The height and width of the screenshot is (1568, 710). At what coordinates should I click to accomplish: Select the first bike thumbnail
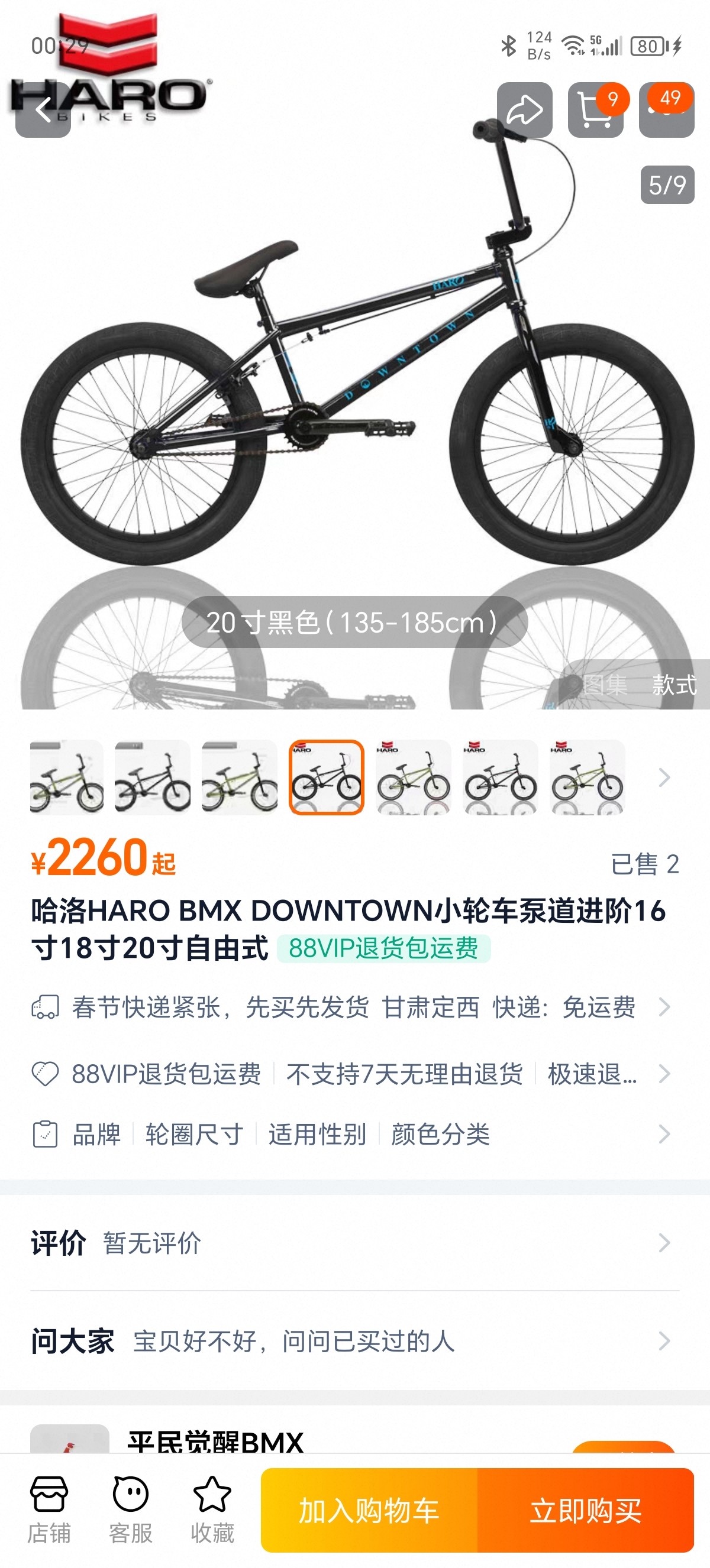[66, 777]
